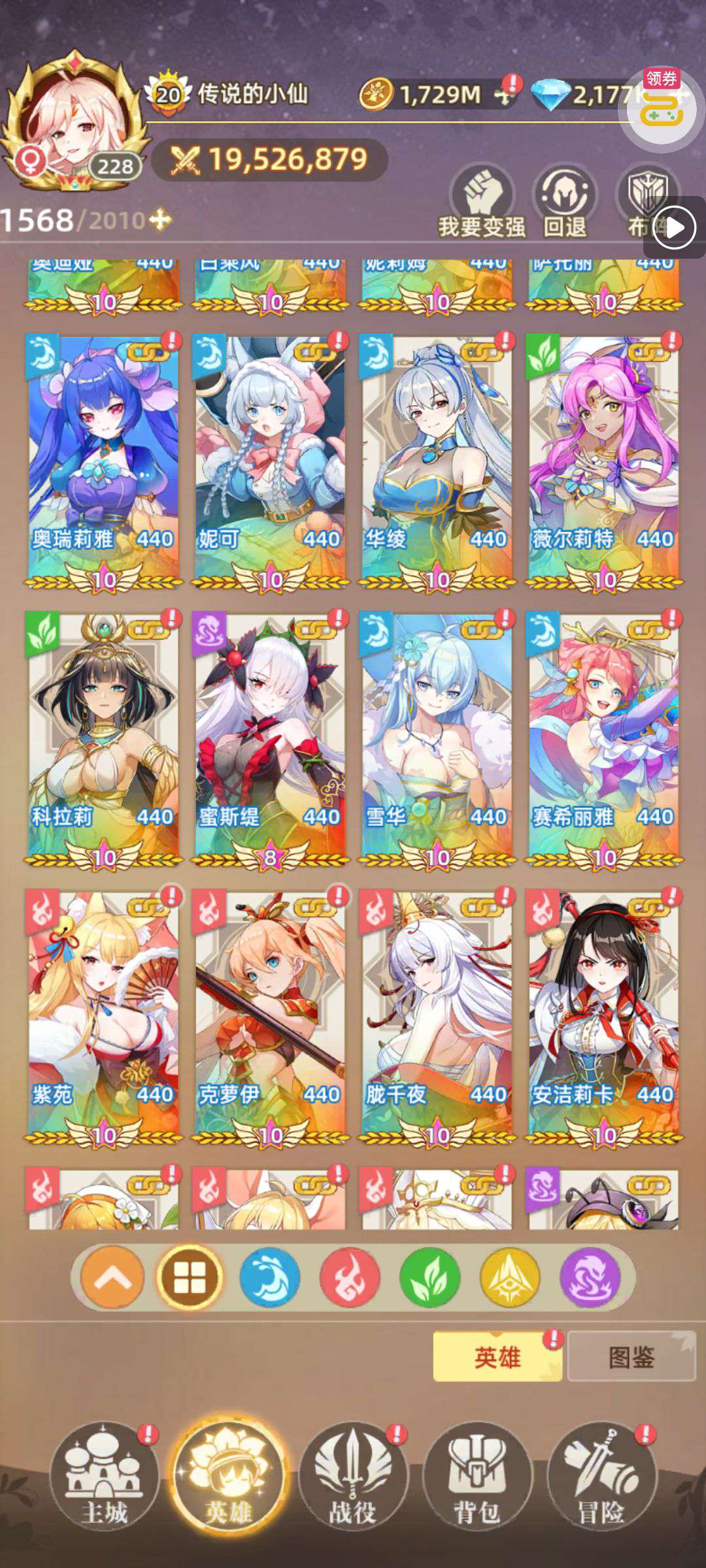This screenshot has height=1568, width=706.
Task: Switch to the 图鉴 tab
Action: click(631, 1357)
